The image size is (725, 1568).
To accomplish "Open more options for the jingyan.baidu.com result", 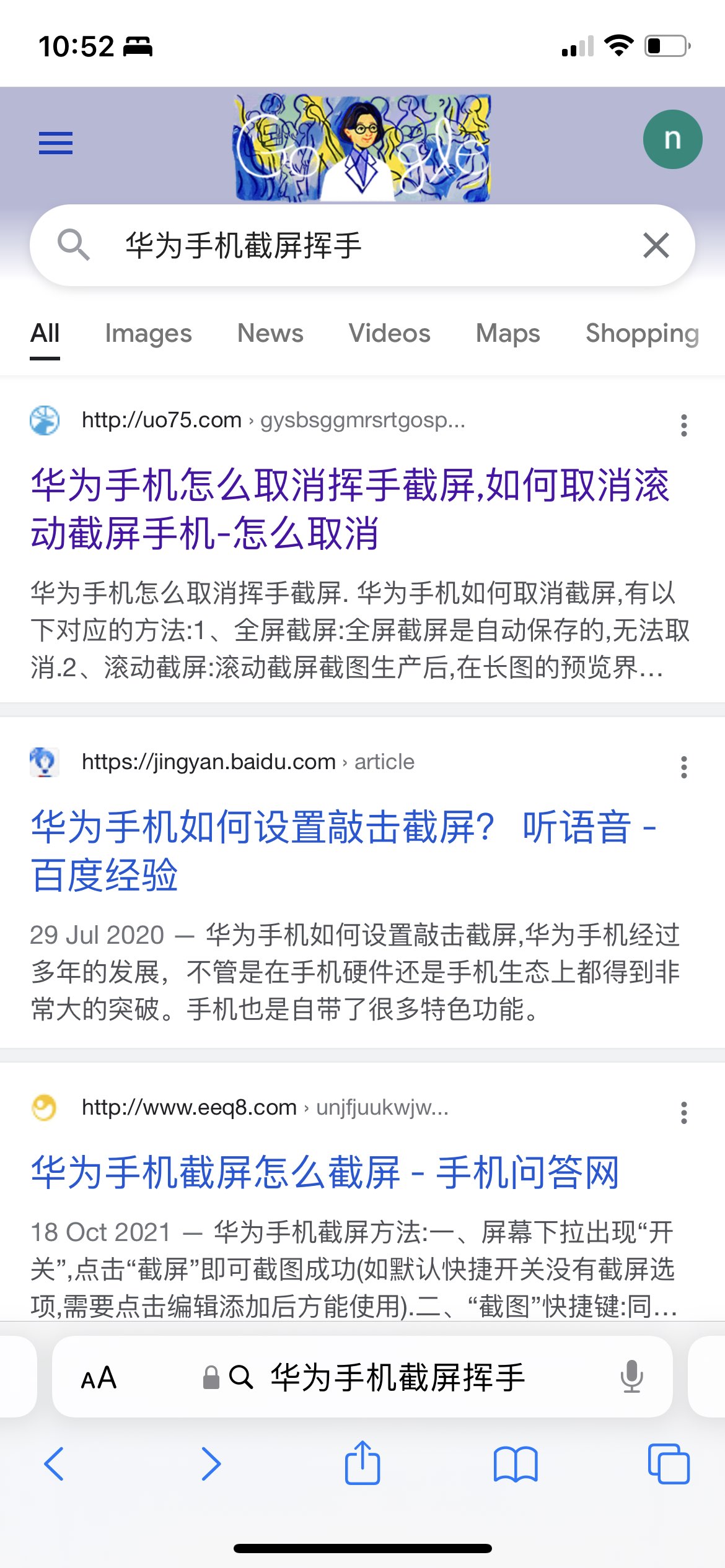I will click(684, 767).
